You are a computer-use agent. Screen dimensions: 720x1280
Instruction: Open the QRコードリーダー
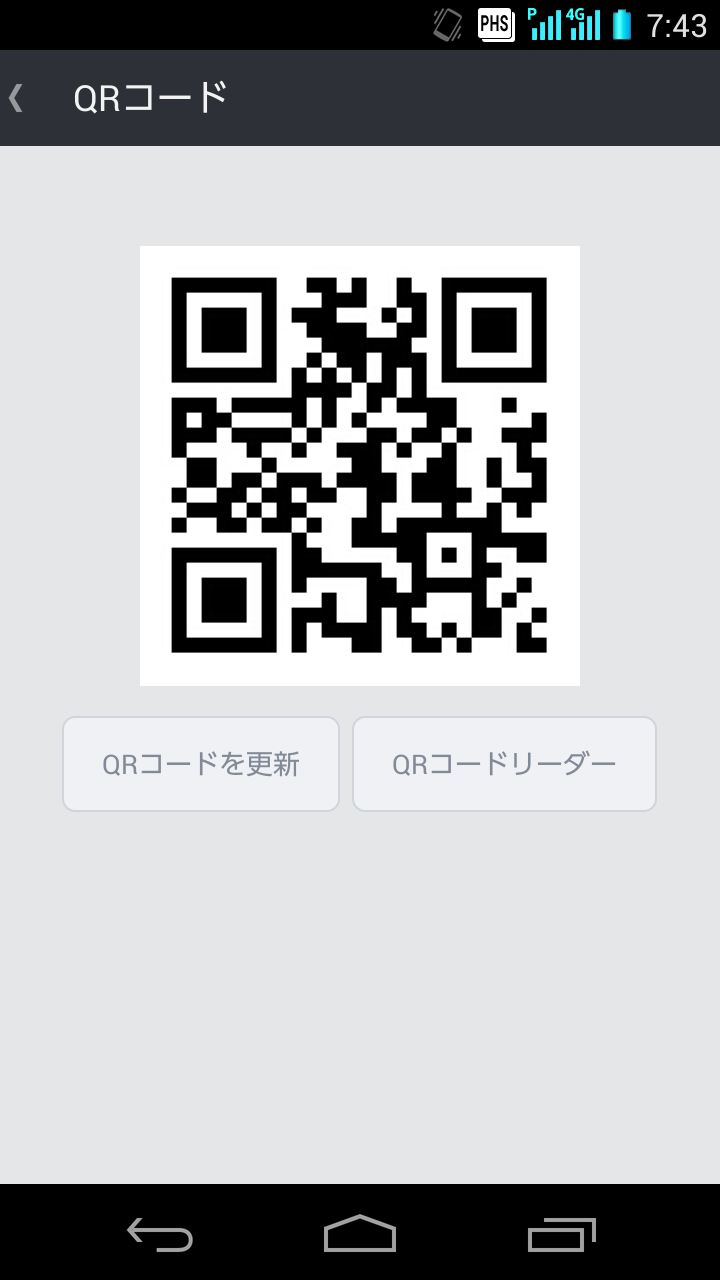[x=504, y=763]
